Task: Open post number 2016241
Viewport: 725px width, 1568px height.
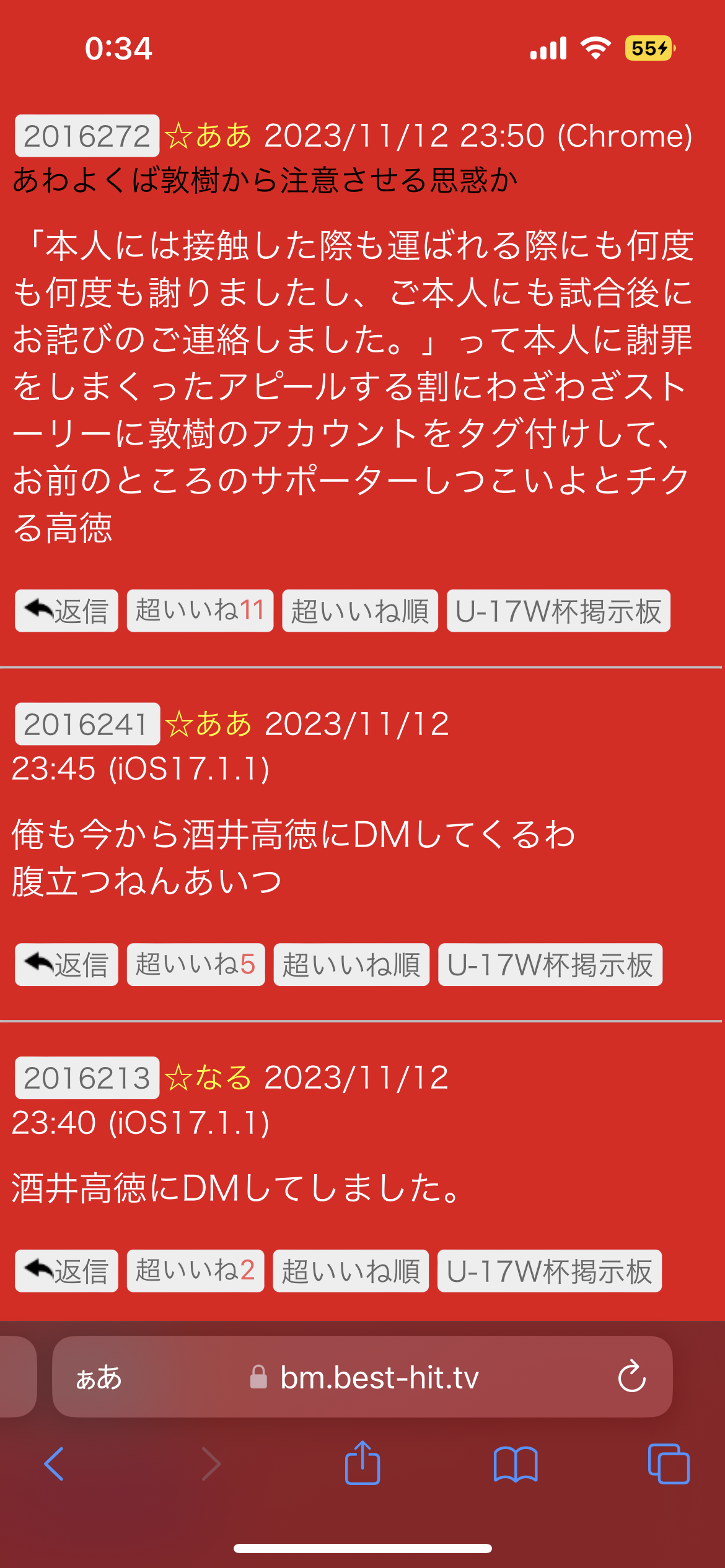Action: pyautogui.click(x=87, y=724)
